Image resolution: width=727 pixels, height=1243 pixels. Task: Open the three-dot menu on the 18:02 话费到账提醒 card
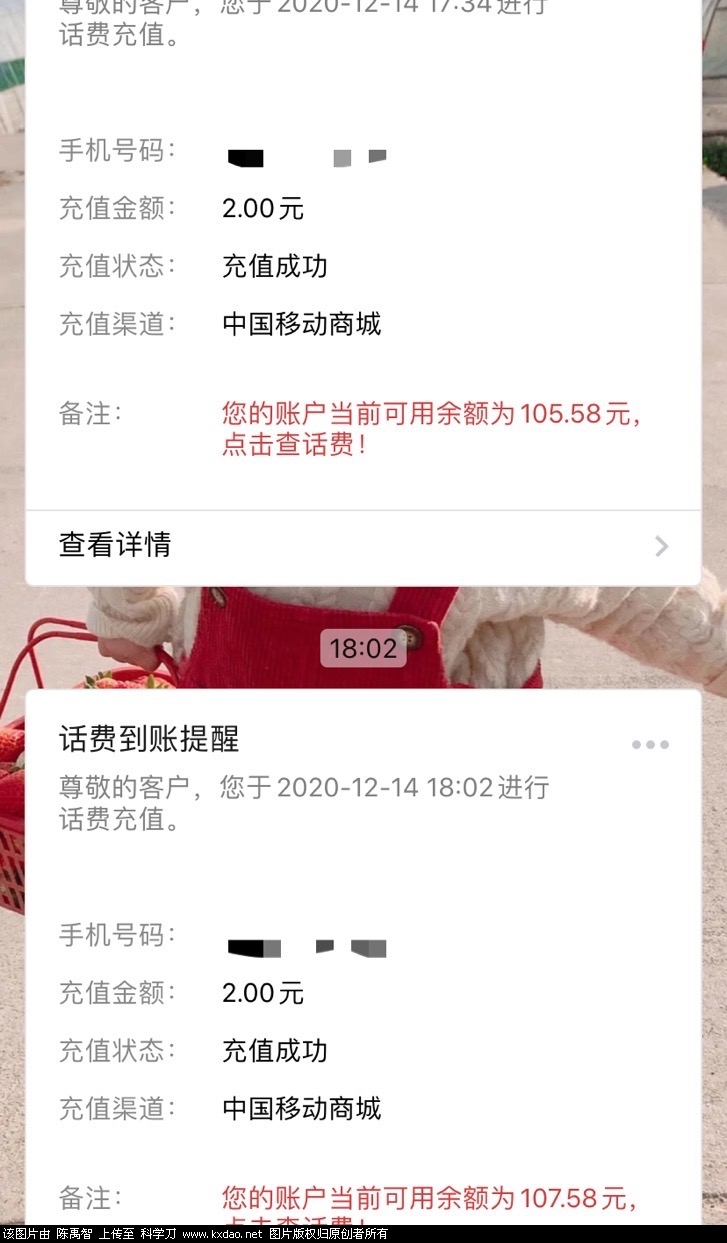point(650,744)
